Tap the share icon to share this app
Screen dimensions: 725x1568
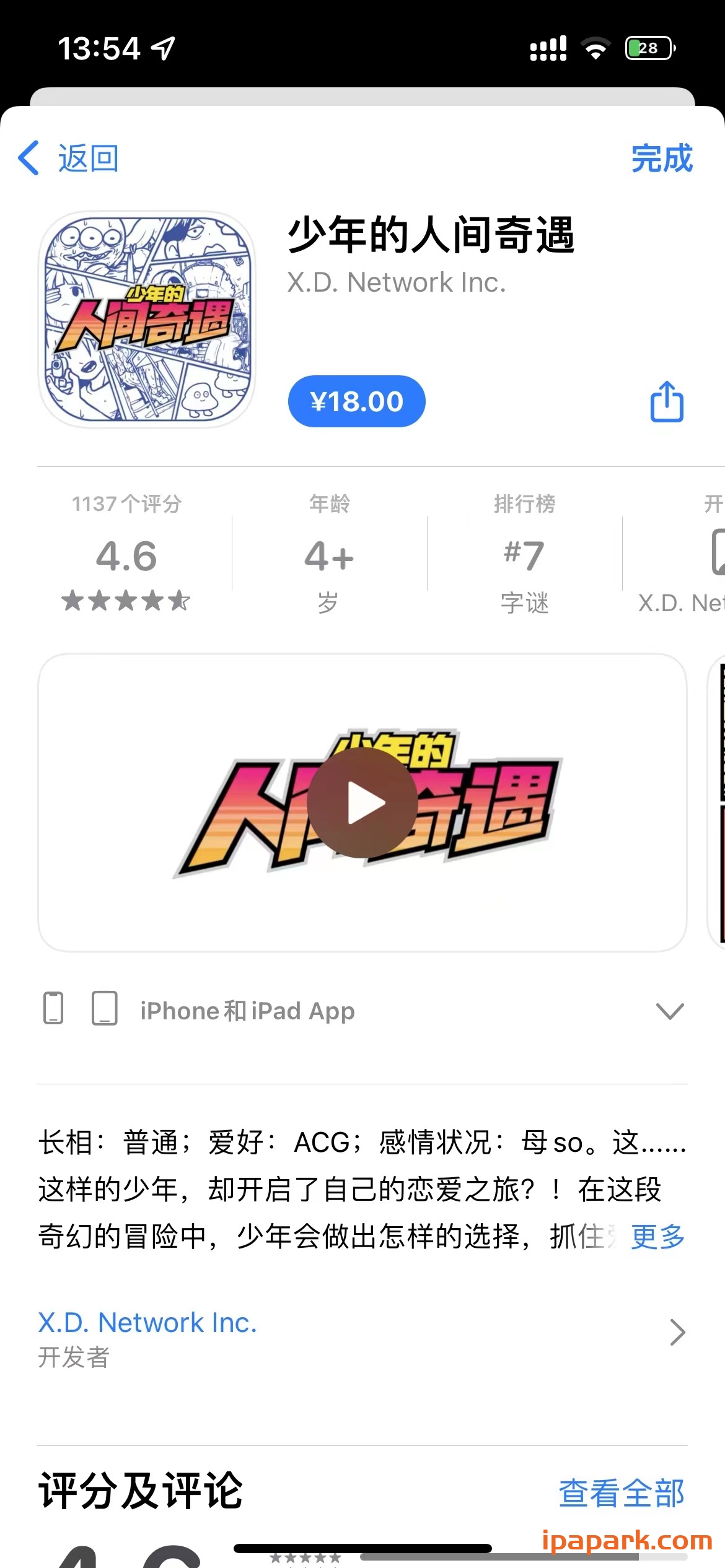[x=666, y=401]
